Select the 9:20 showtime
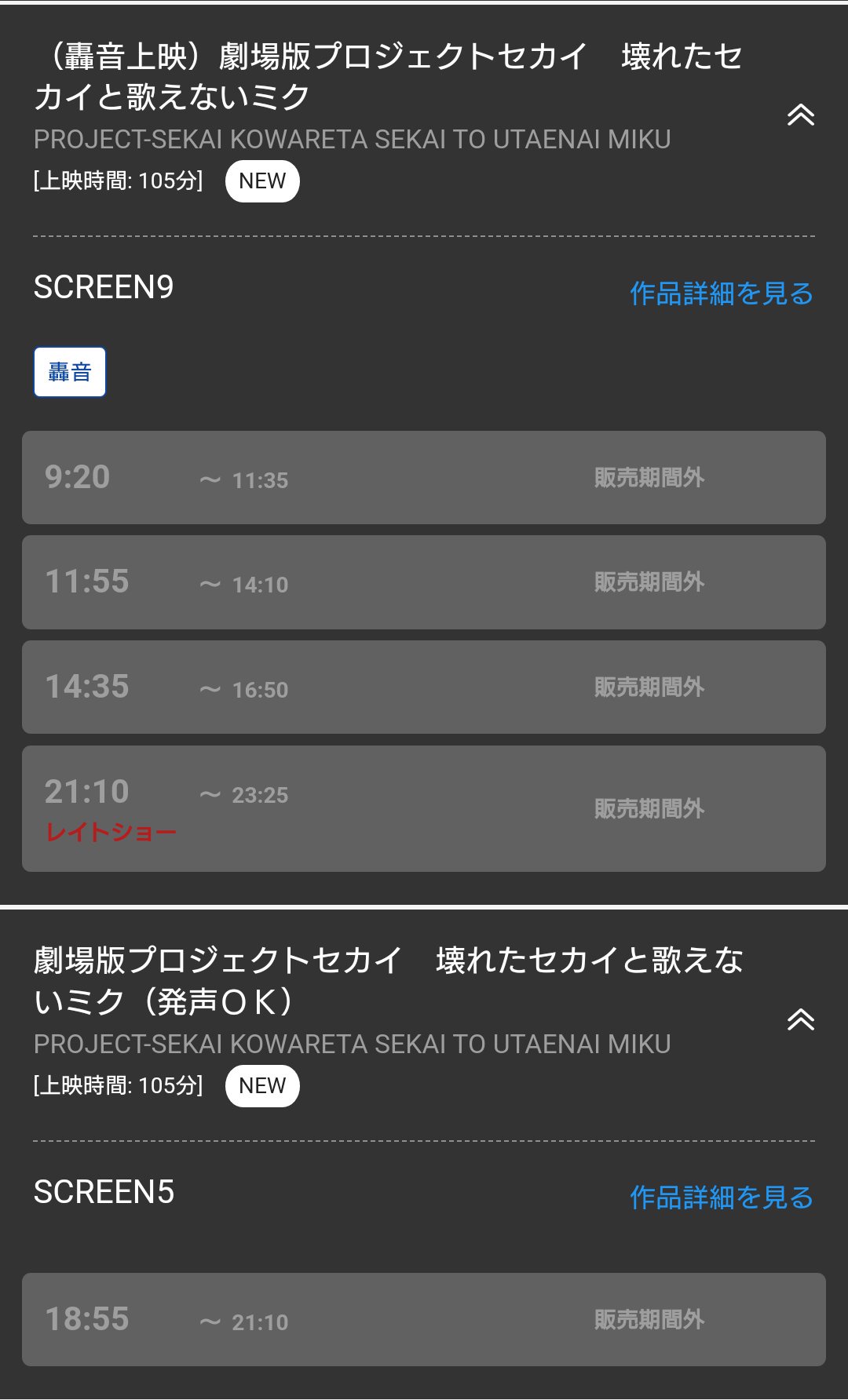 click(x=424, y=477)
